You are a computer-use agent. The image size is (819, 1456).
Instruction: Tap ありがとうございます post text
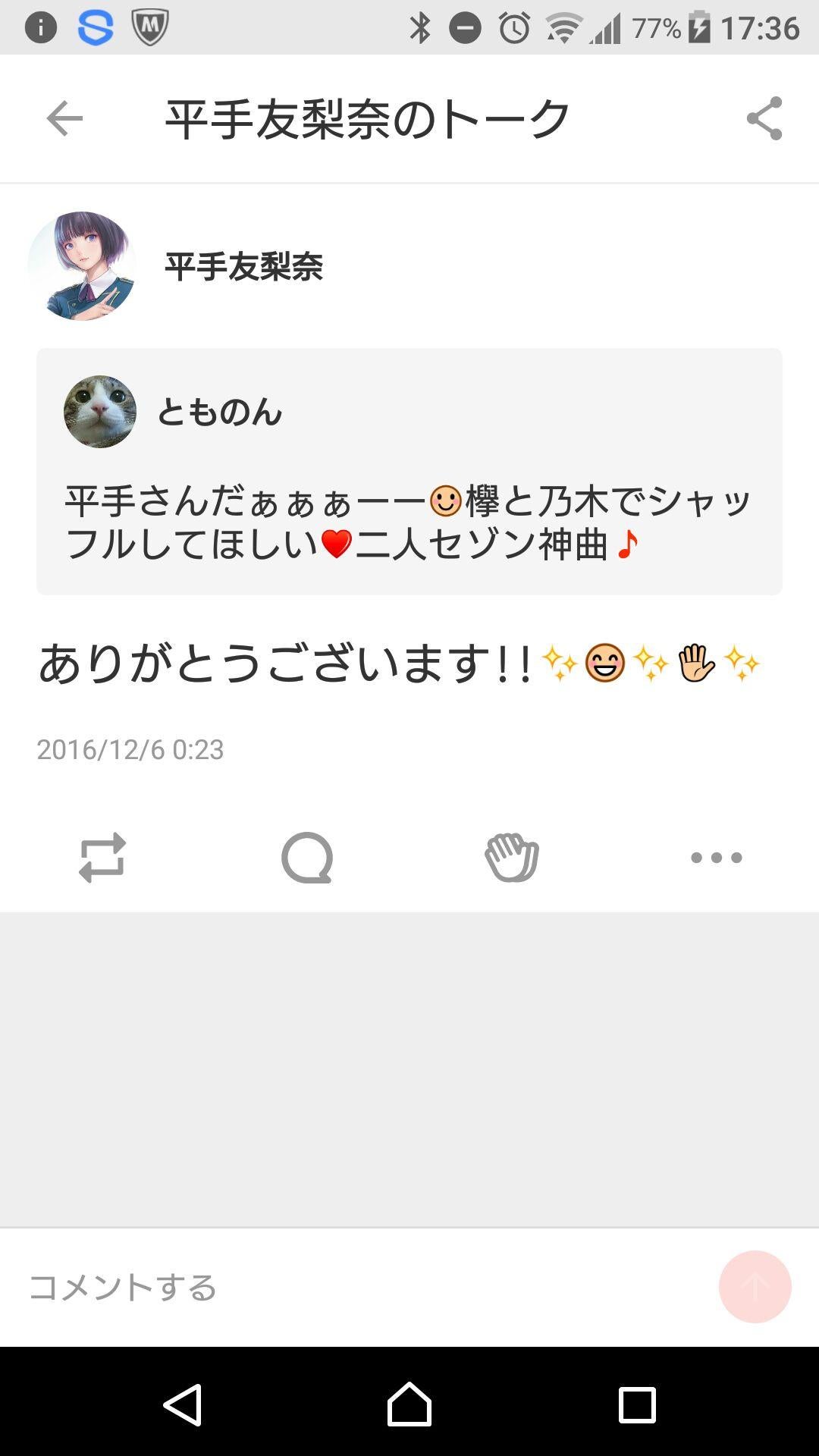click(303, 664)
